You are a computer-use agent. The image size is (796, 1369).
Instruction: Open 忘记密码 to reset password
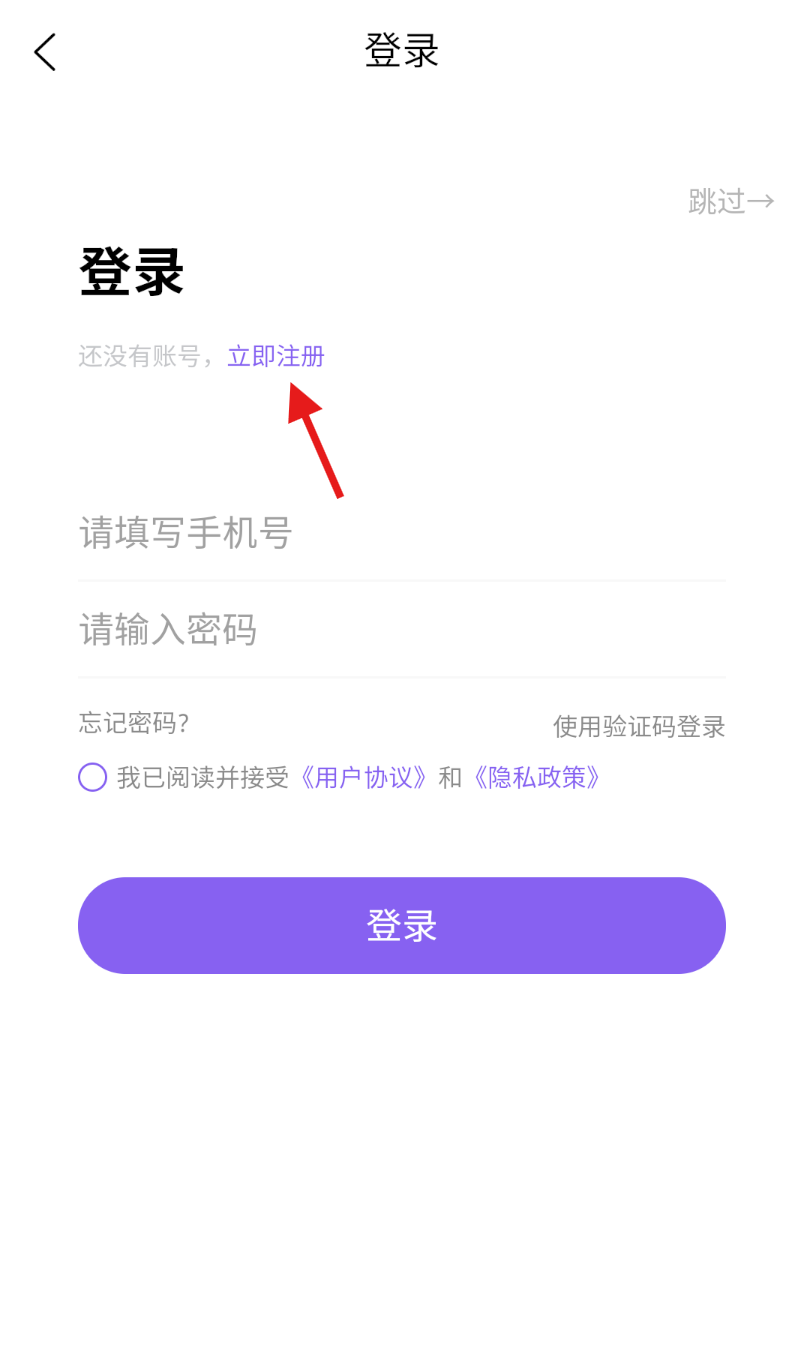pyautogui.click(x=134, y=723)
